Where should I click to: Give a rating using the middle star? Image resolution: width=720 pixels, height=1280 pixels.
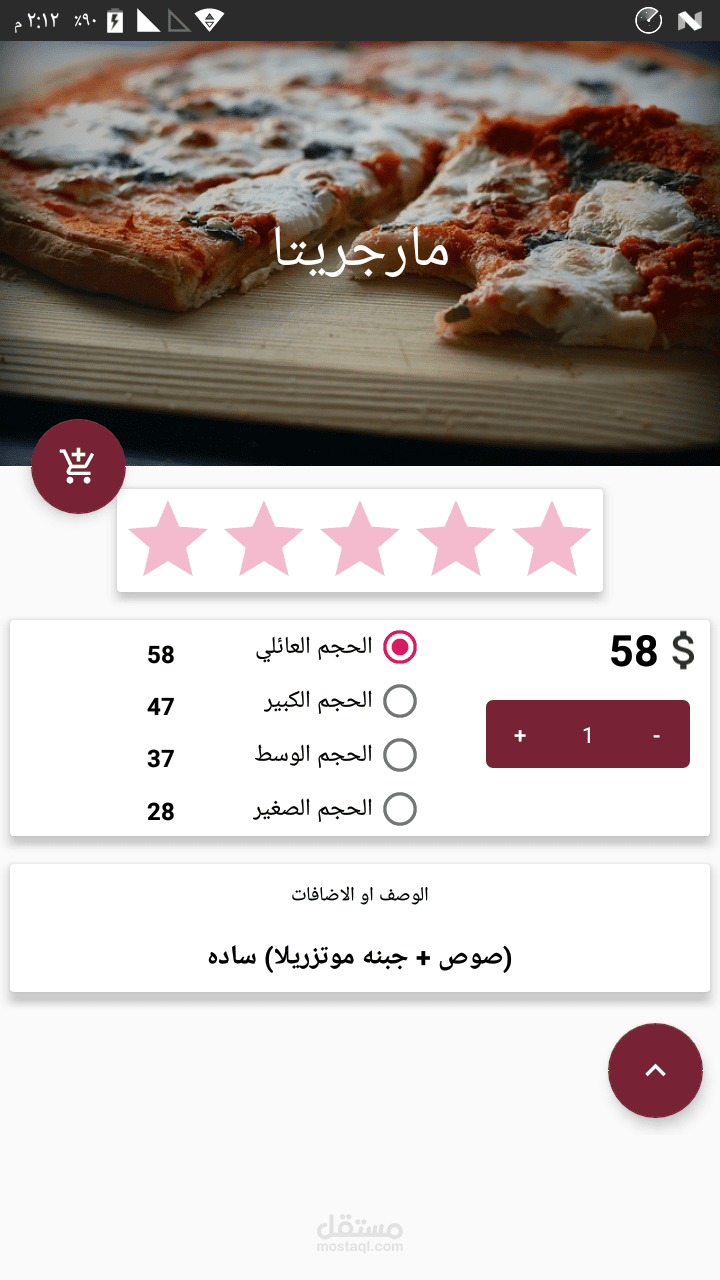point(360,540)
